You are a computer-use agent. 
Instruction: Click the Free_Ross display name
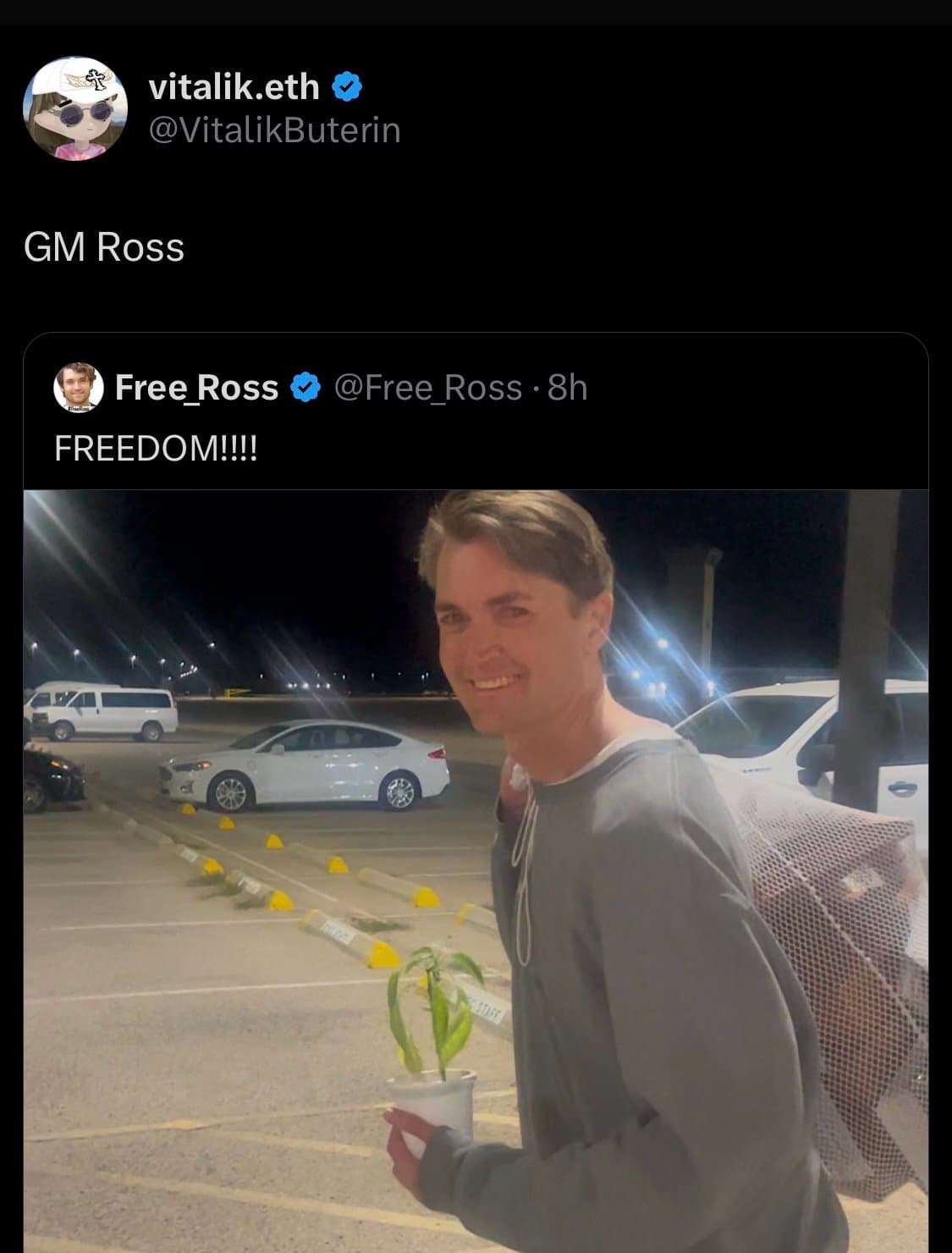tap(195, 388)
